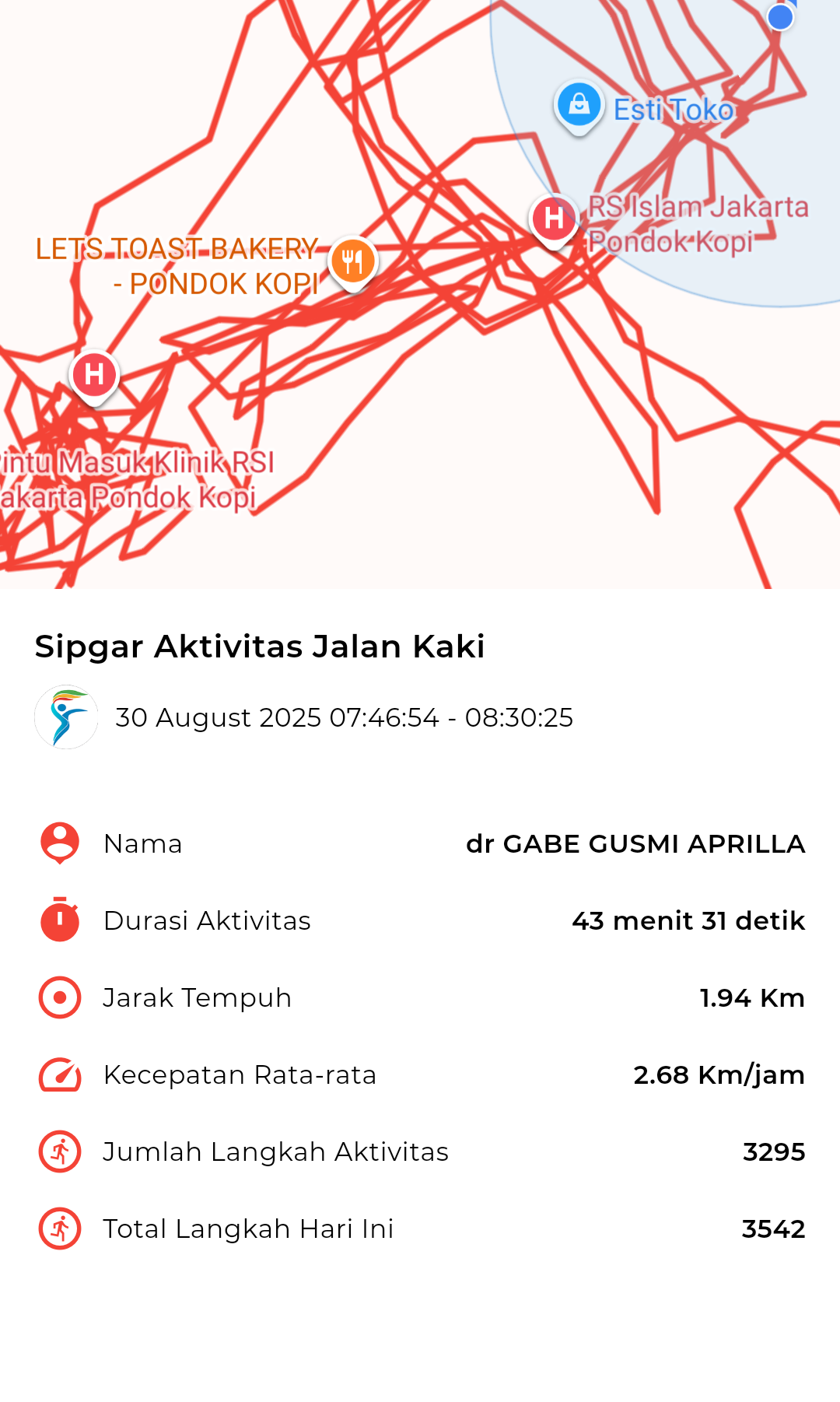The image size is (840, 1402).
Task: Open the Lets Toast Bakery restaurant pin
Action: click(353, 261)
